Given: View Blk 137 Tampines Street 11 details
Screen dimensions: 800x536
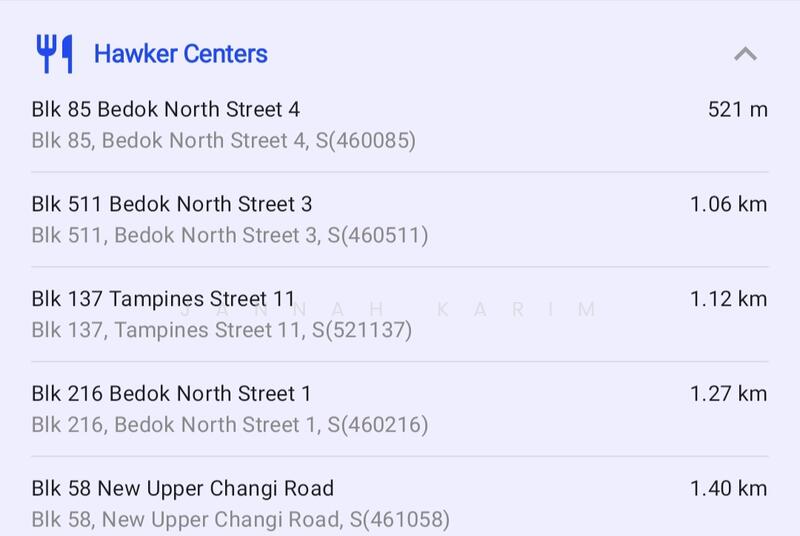Looking at the screenshot, I should point(400,314).
